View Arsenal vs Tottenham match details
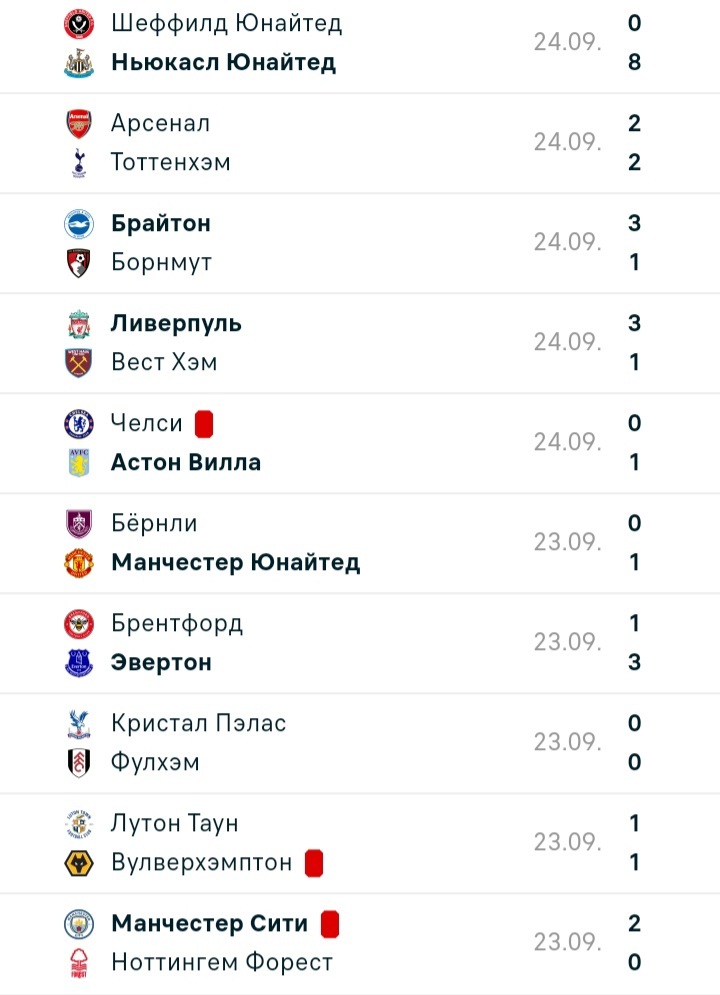Viewport: 720px width, 995px height. click(x=360, y=143)
